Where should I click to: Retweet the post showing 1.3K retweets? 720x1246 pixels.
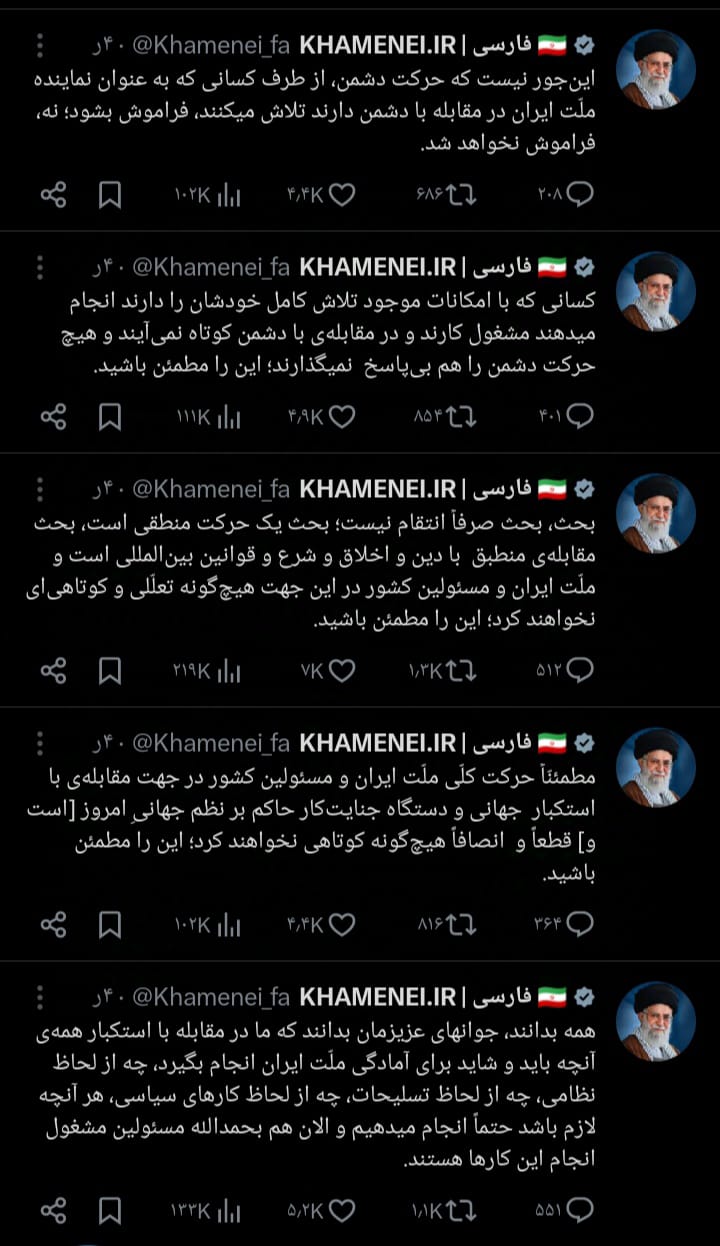[462, 670]
